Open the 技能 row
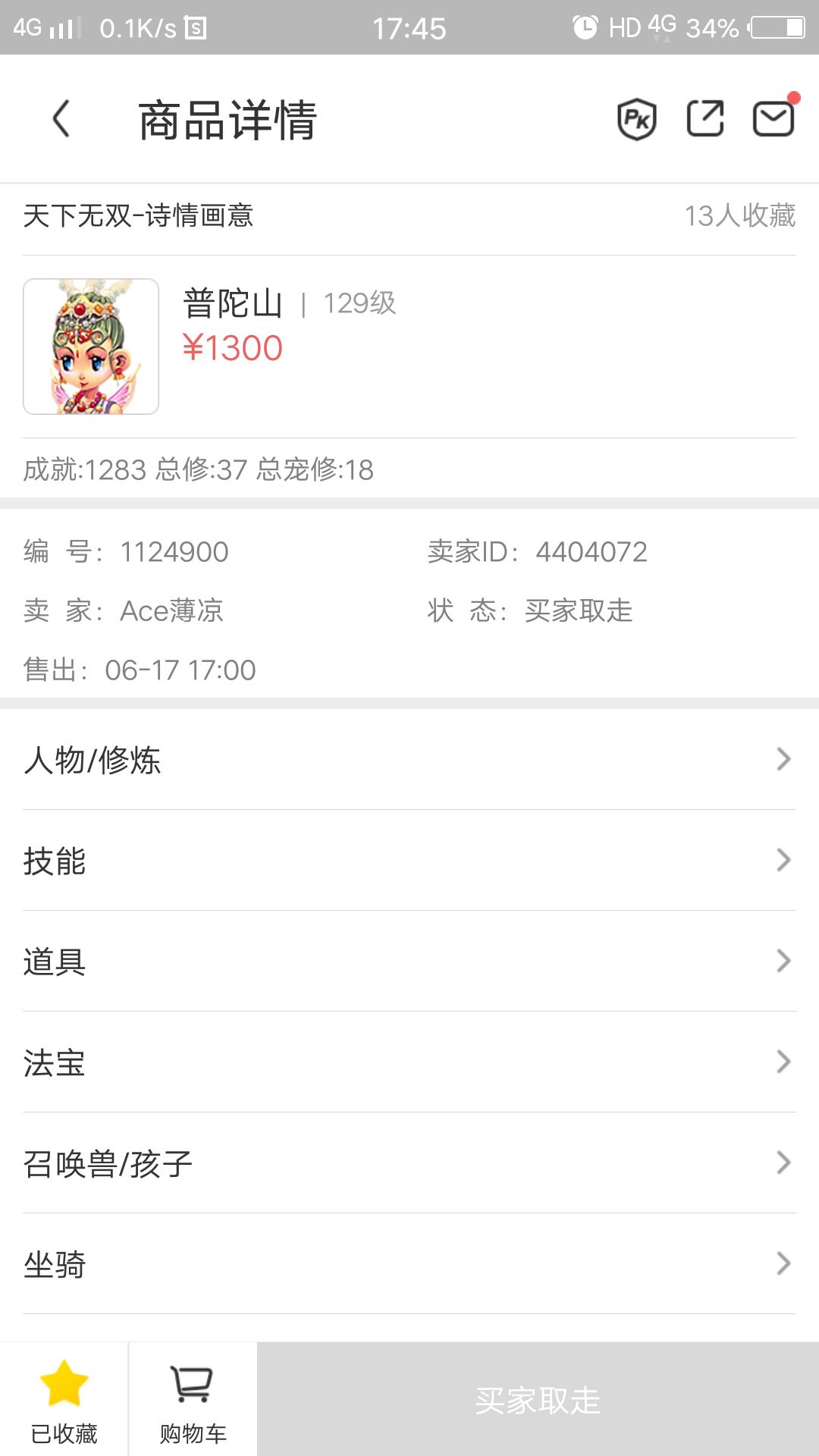 (409, 860)
